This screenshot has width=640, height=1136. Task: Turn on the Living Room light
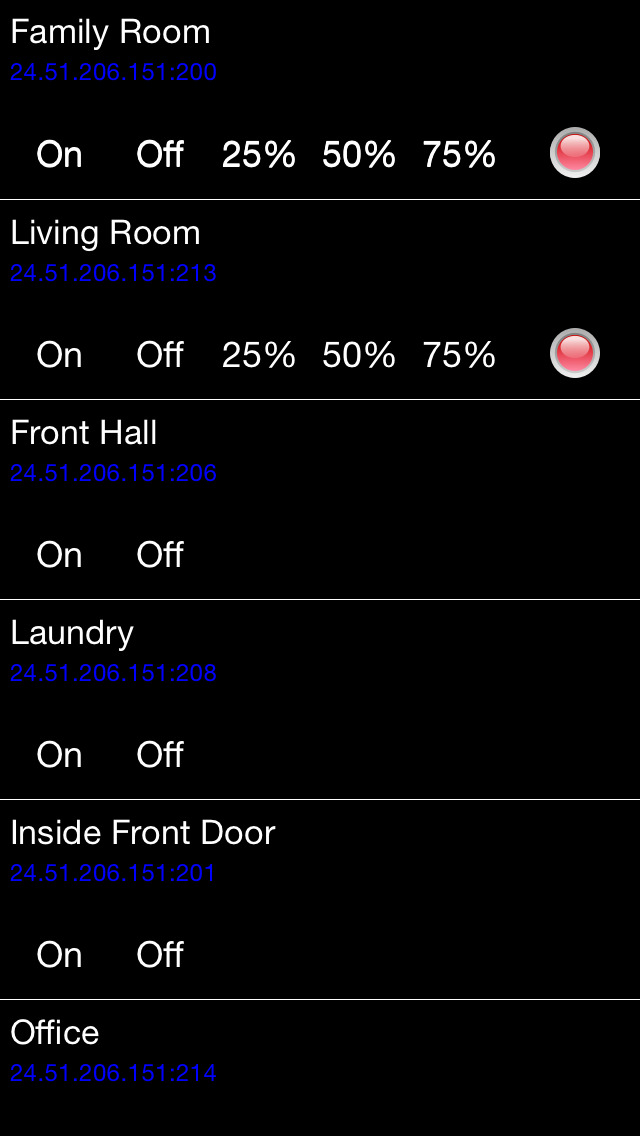click(x=59, y=355)
